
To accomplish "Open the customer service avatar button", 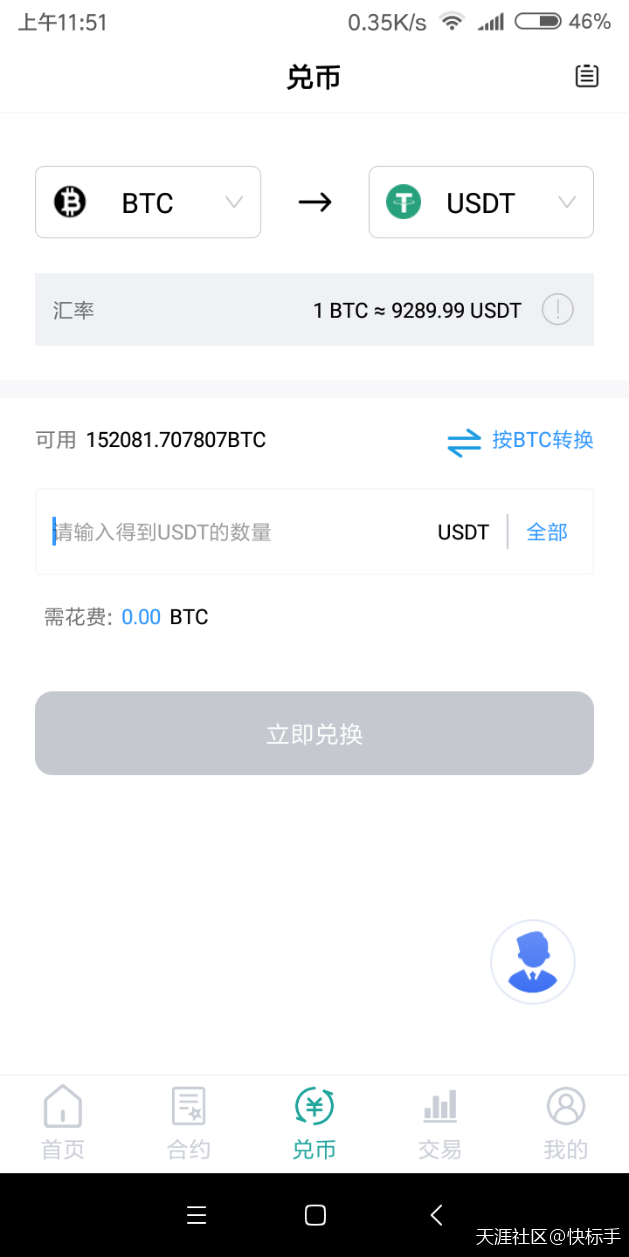I will coord(533,962).
